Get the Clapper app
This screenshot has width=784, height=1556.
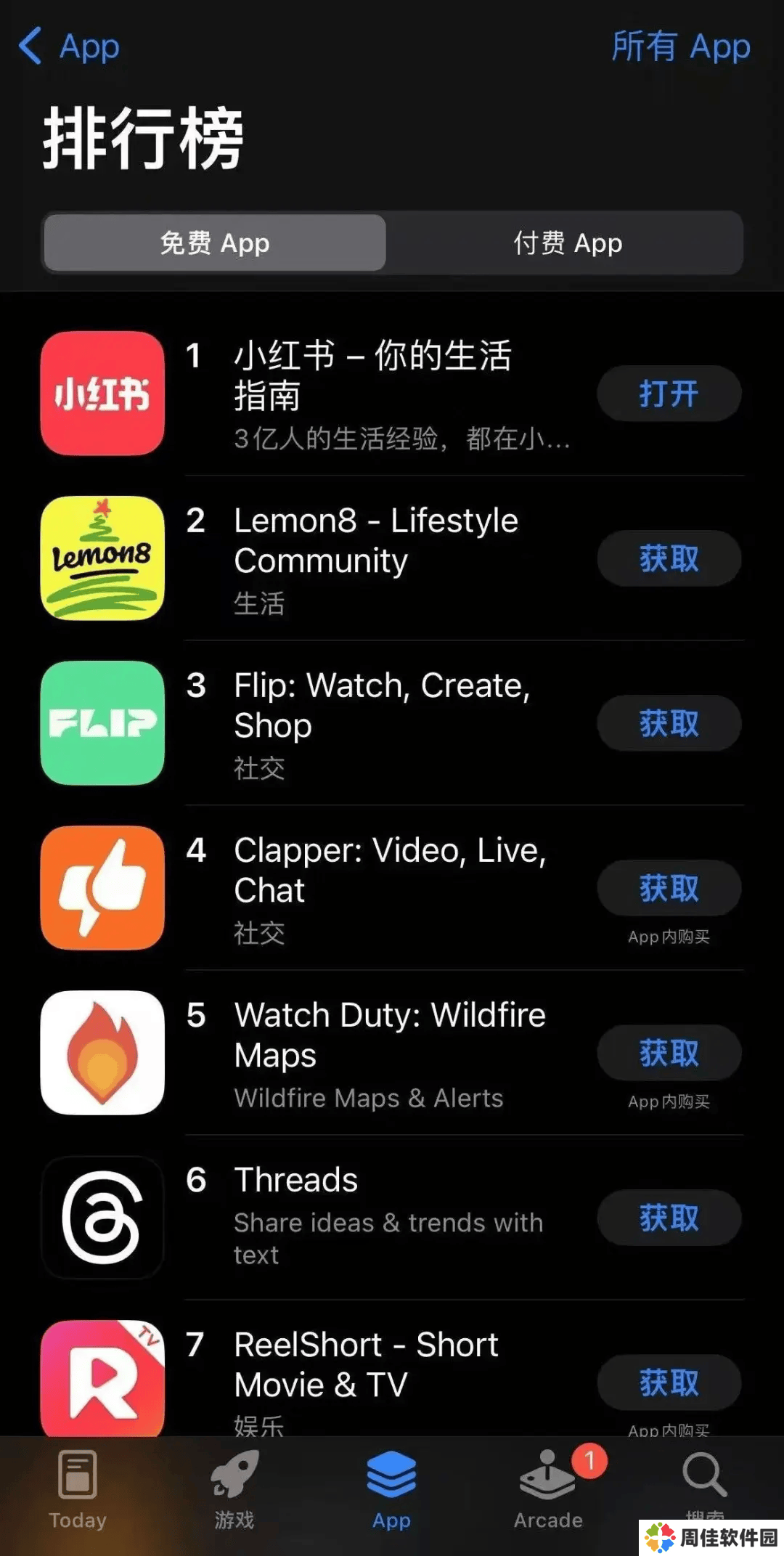pos(669,888)
